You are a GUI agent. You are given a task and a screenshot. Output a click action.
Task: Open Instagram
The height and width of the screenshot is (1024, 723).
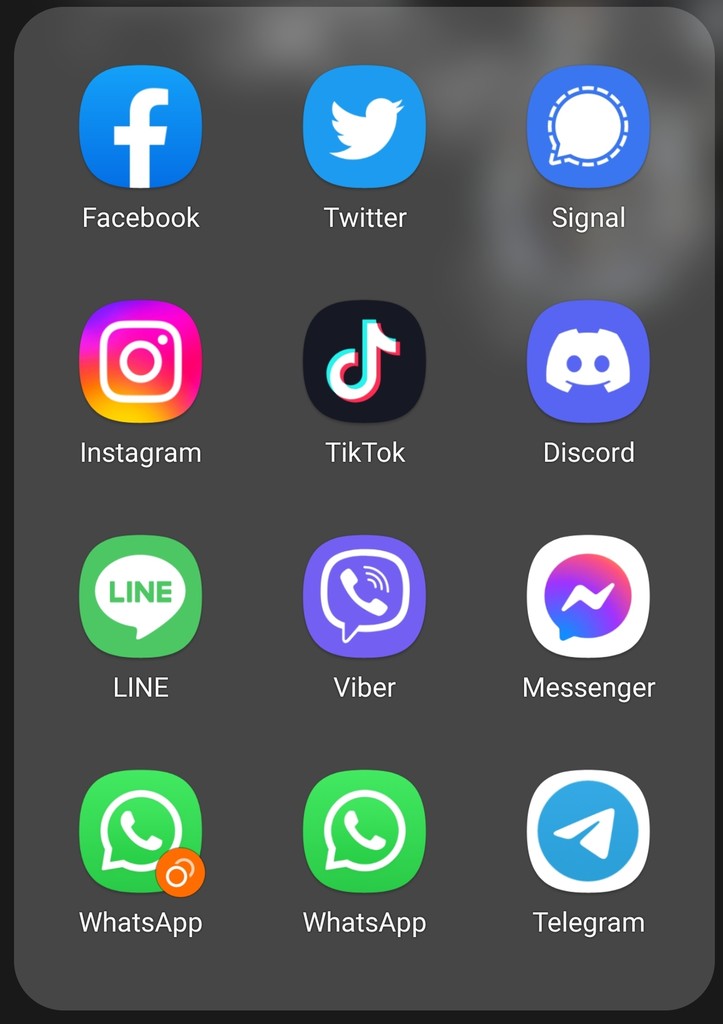point(140,360)
